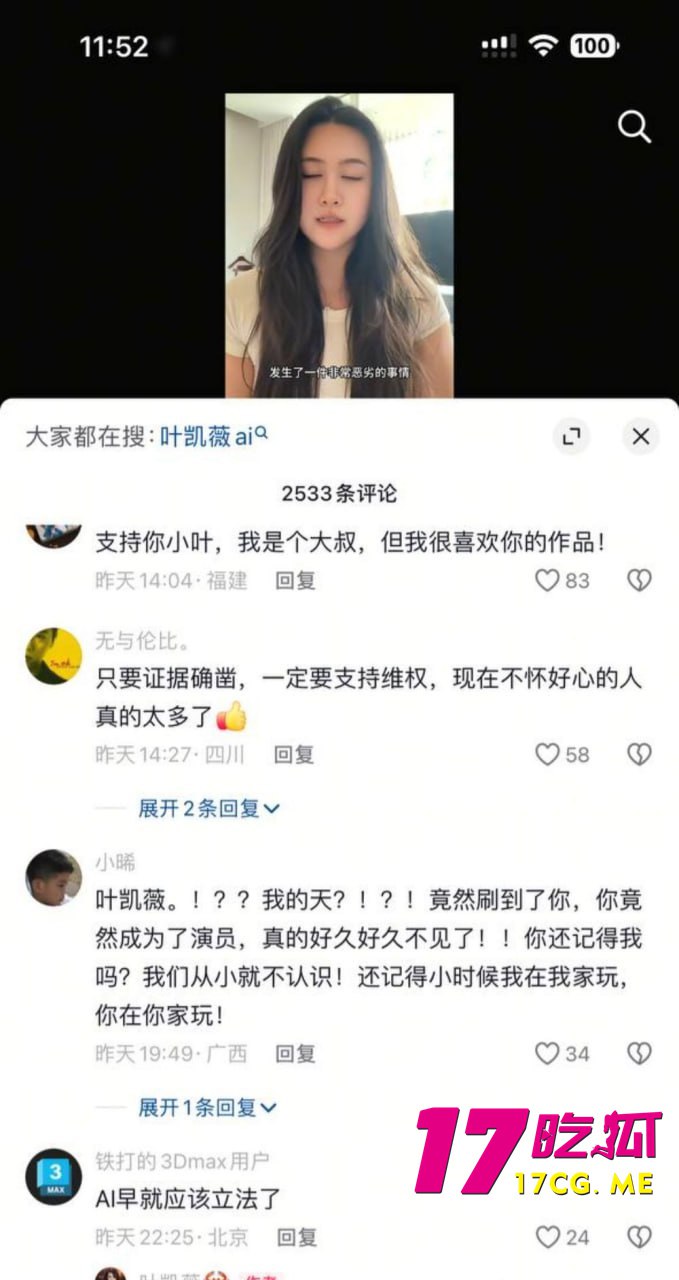679x1280 pixels.
Task: Search the suggested term 叶凯薇 ai
Action: (213, 437)
